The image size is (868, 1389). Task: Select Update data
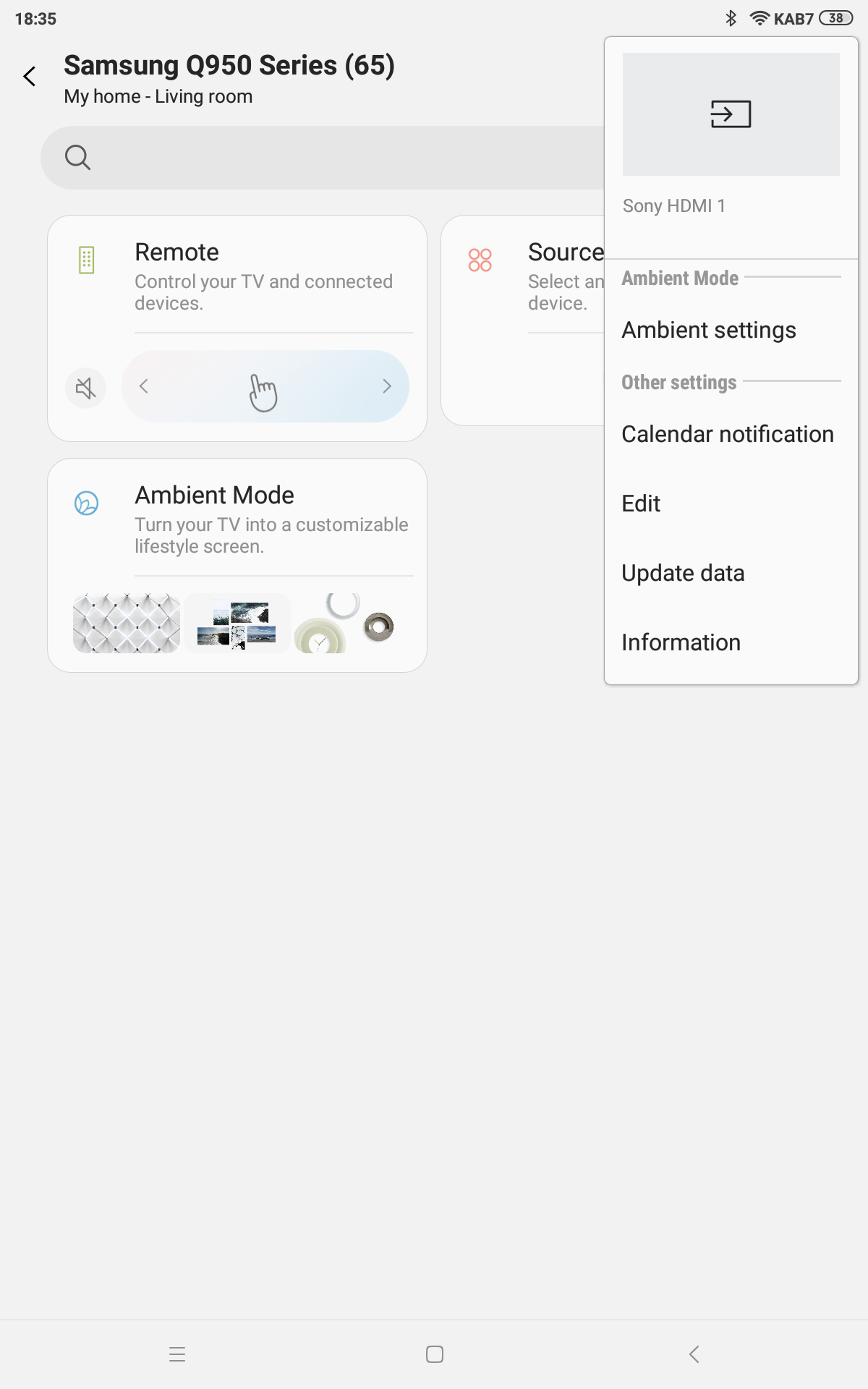click(x=683, y=573)
